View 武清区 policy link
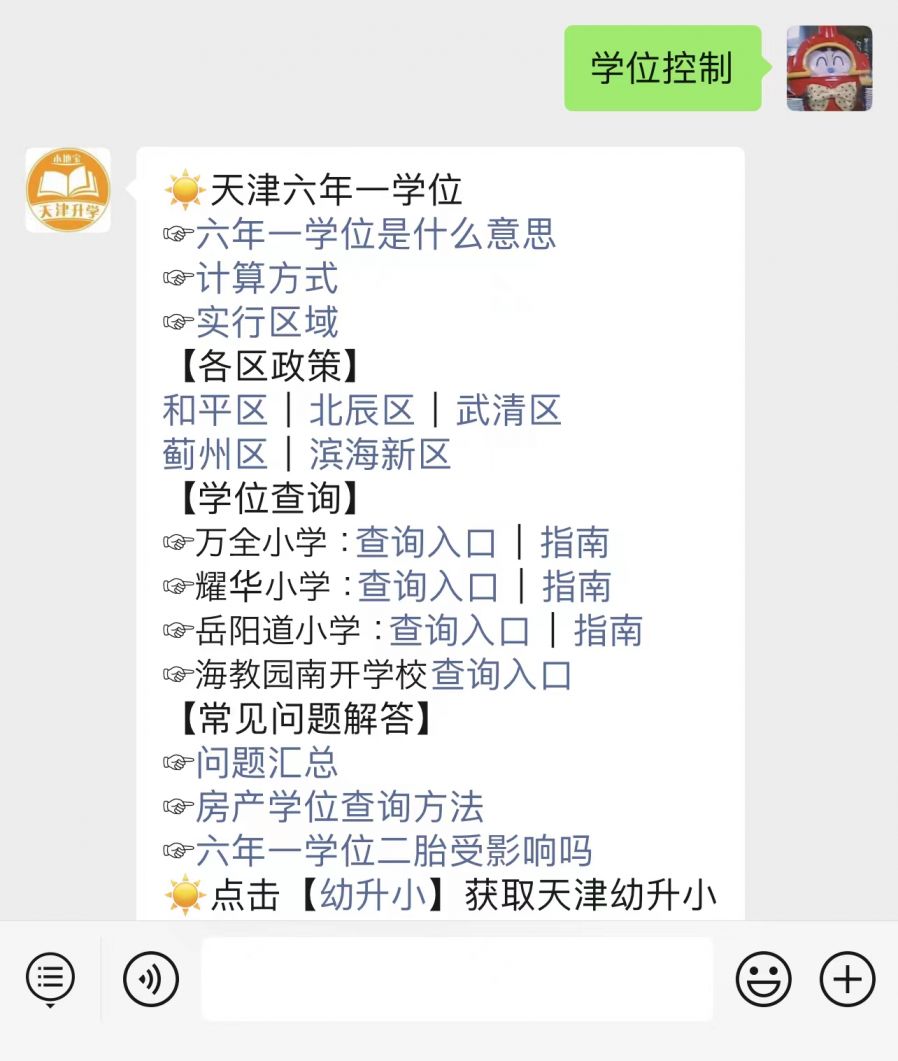The width and height of the screenshot is (898, 1061). click(x=508, y=410)
